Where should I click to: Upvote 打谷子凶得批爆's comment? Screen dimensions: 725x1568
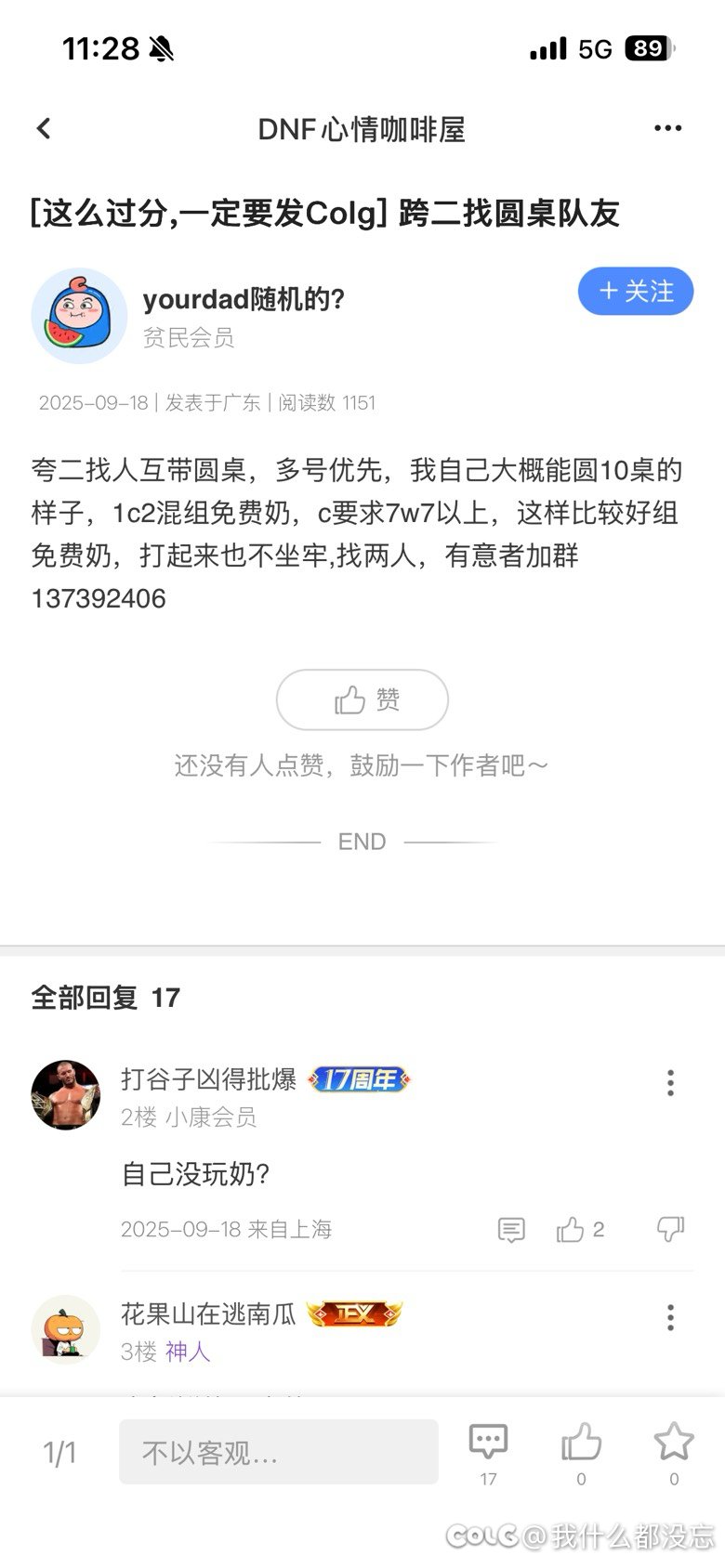click(x=571, y=1230)
